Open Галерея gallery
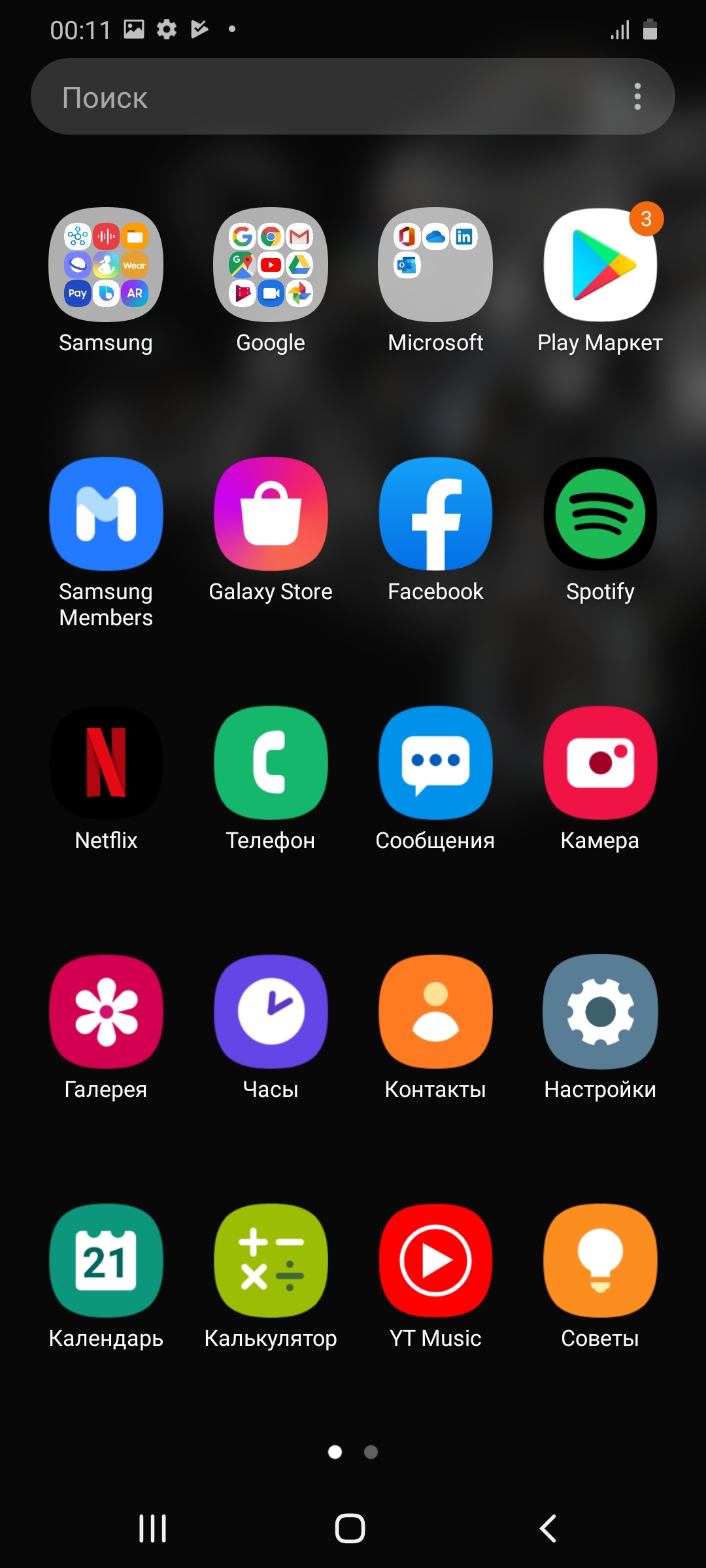This screenshot has height=1568, width=706. point(106,1012)
